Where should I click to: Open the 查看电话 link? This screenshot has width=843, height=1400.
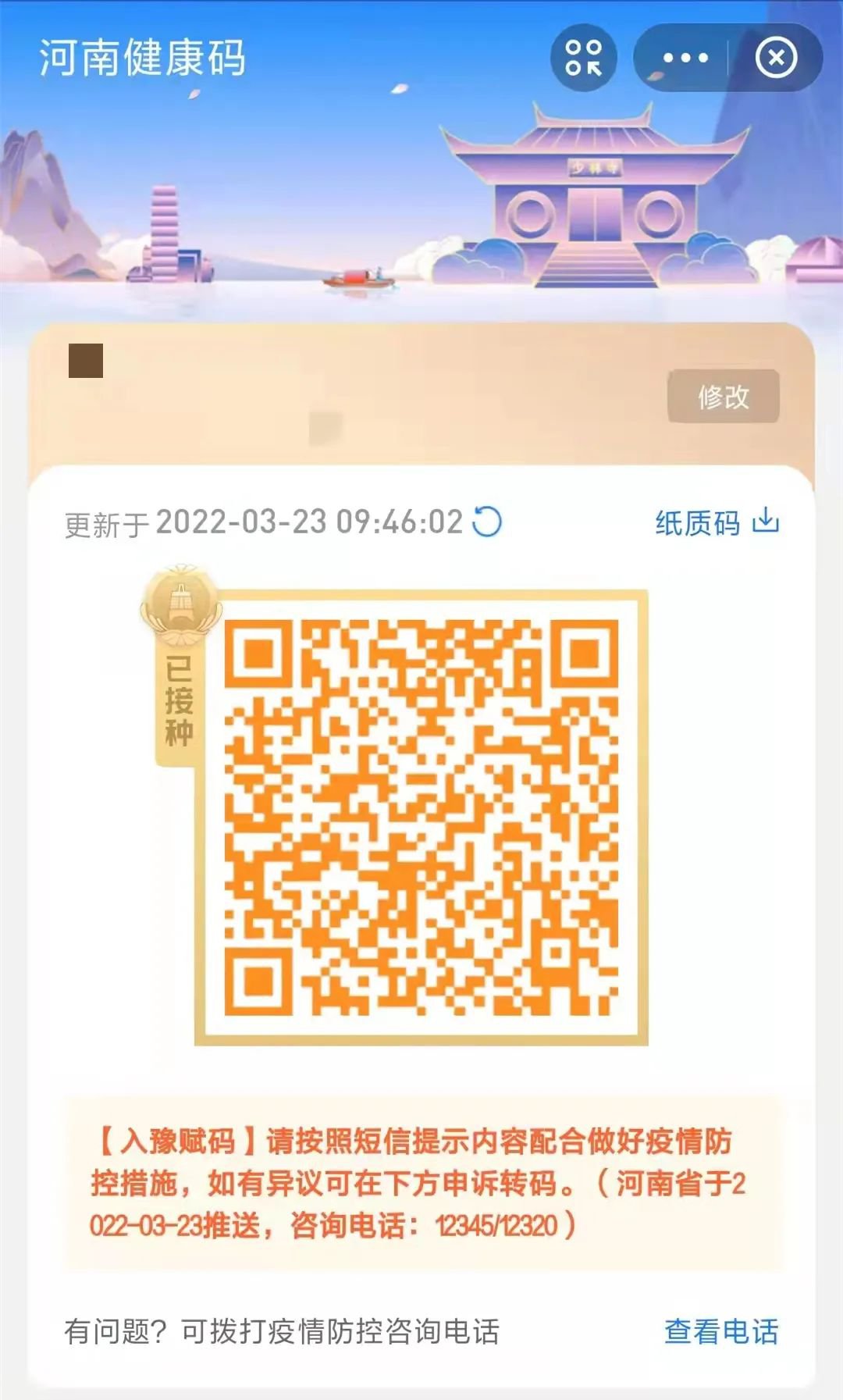coord(720,1331)
